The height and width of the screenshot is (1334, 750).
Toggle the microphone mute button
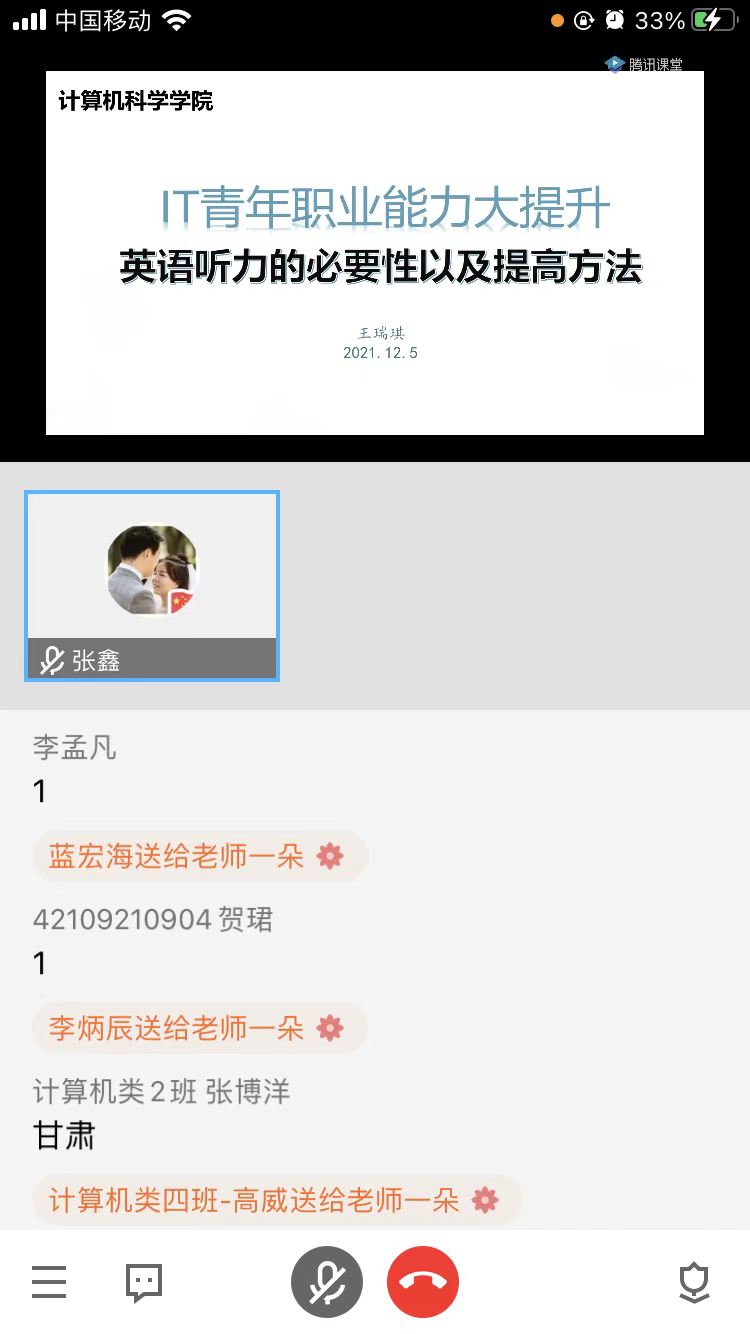327,1282
